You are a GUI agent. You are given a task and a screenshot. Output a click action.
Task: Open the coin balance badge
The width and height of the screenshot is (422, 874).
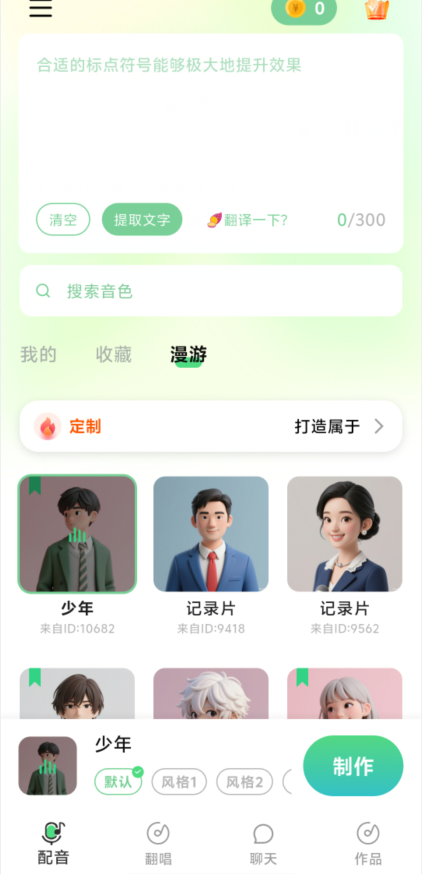tap(304, 9)
